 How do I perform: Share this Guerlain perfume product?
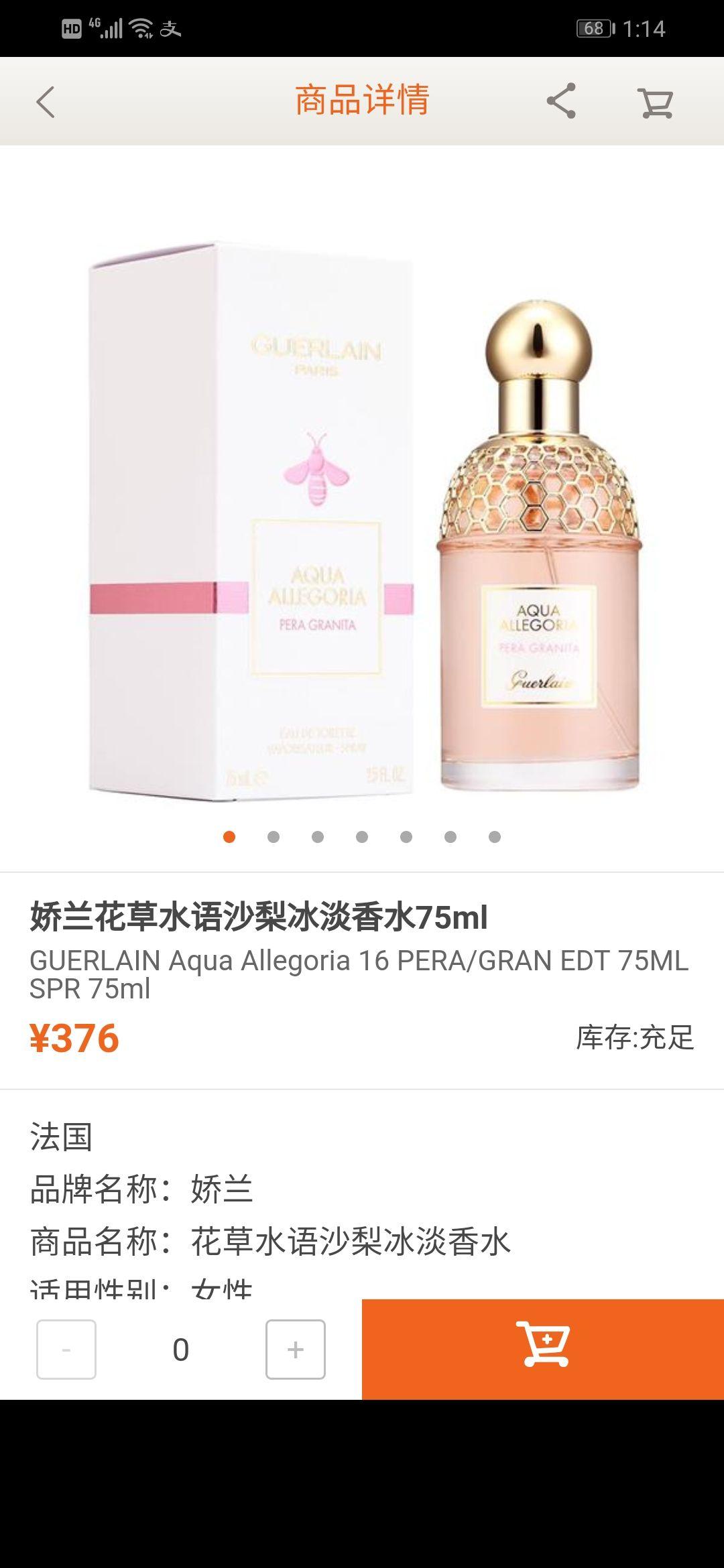click(561, 101)
